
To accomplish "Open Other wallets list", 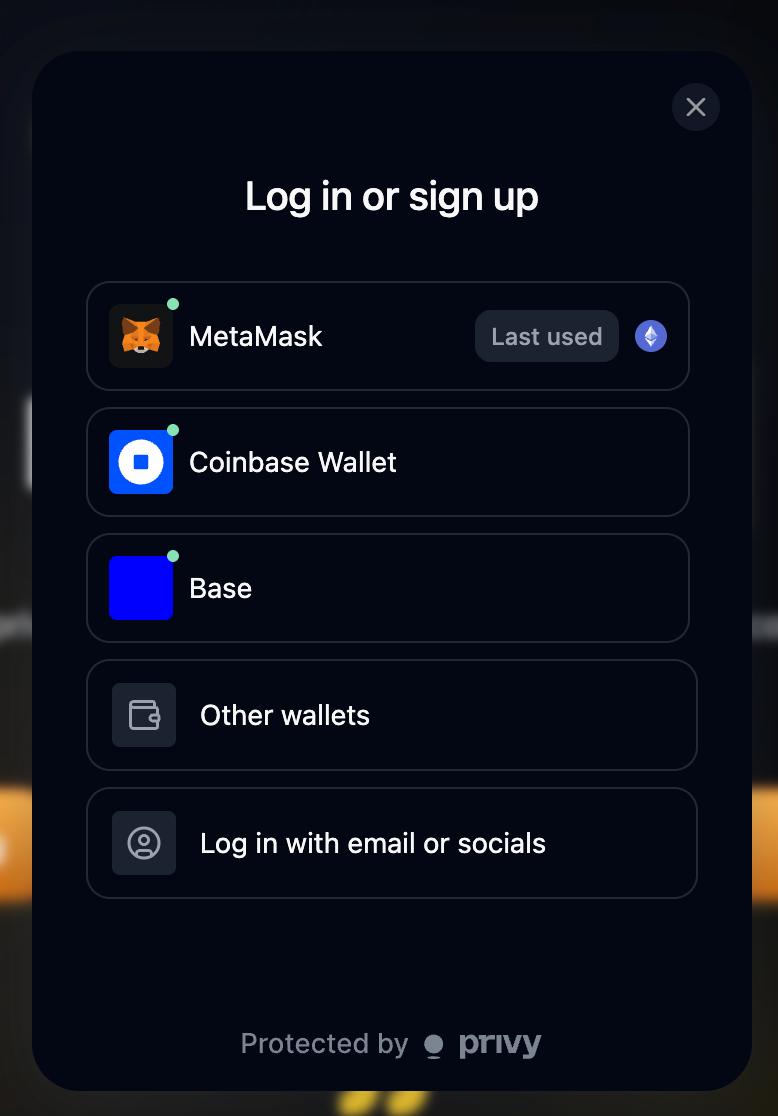I will click(391, 715).
